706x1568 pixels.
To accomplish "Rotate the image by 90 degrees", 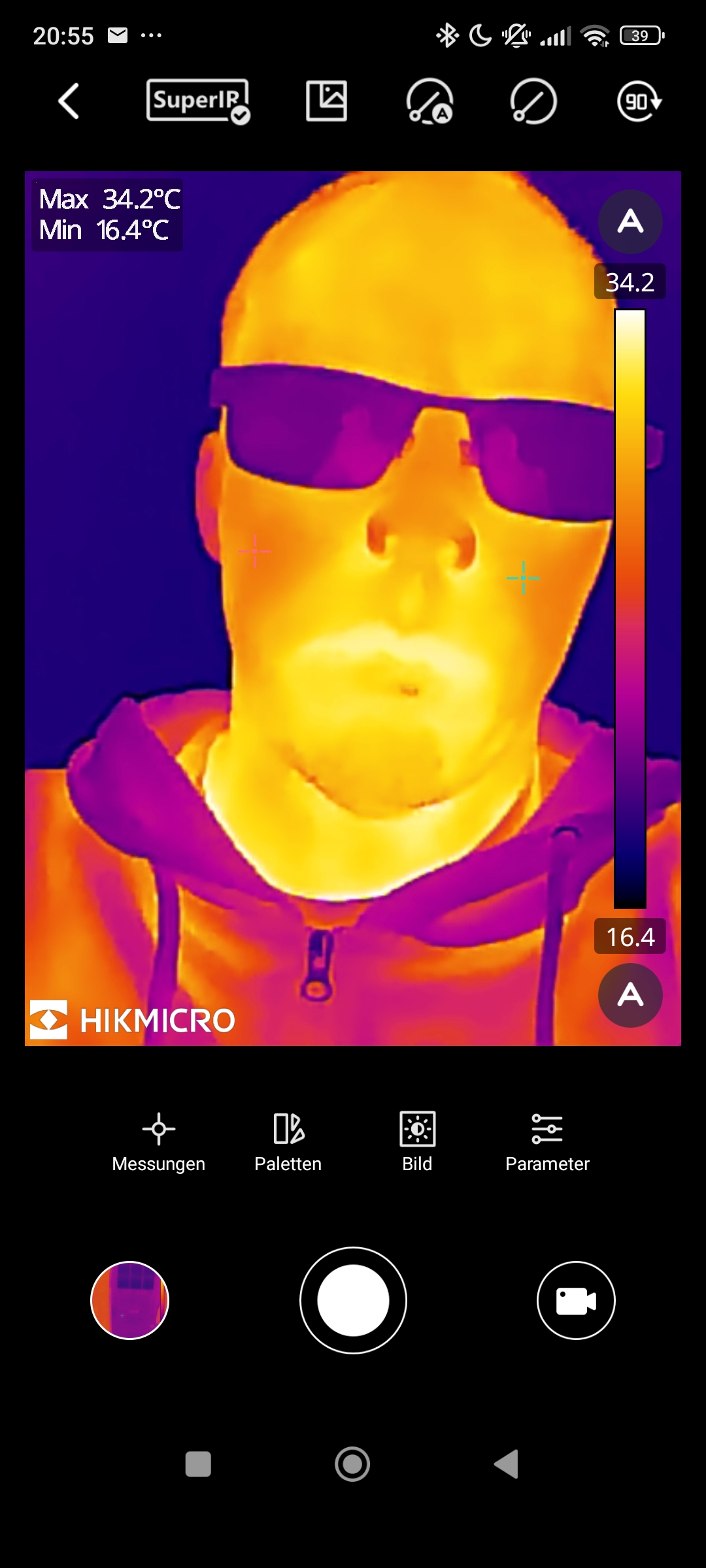I will click(639, 101).
